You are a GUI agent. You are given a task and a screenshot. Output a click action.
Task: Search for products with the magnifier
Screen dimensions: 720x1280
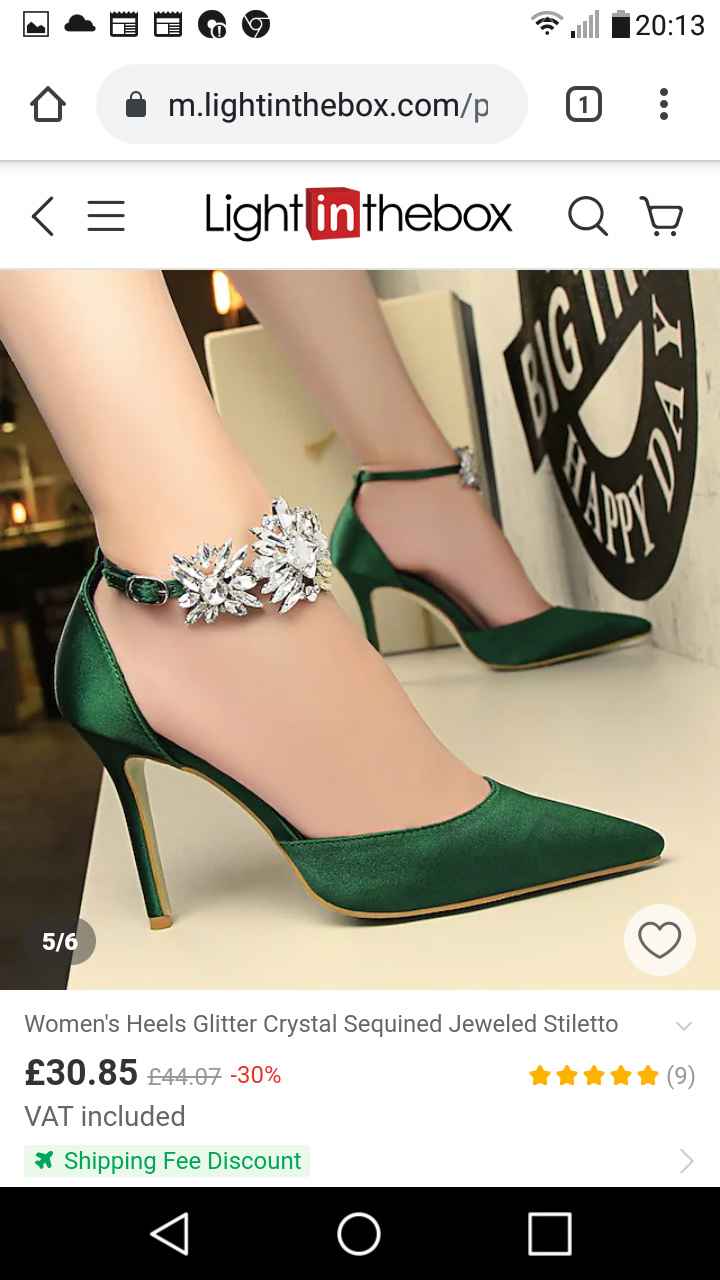(588, 216)
